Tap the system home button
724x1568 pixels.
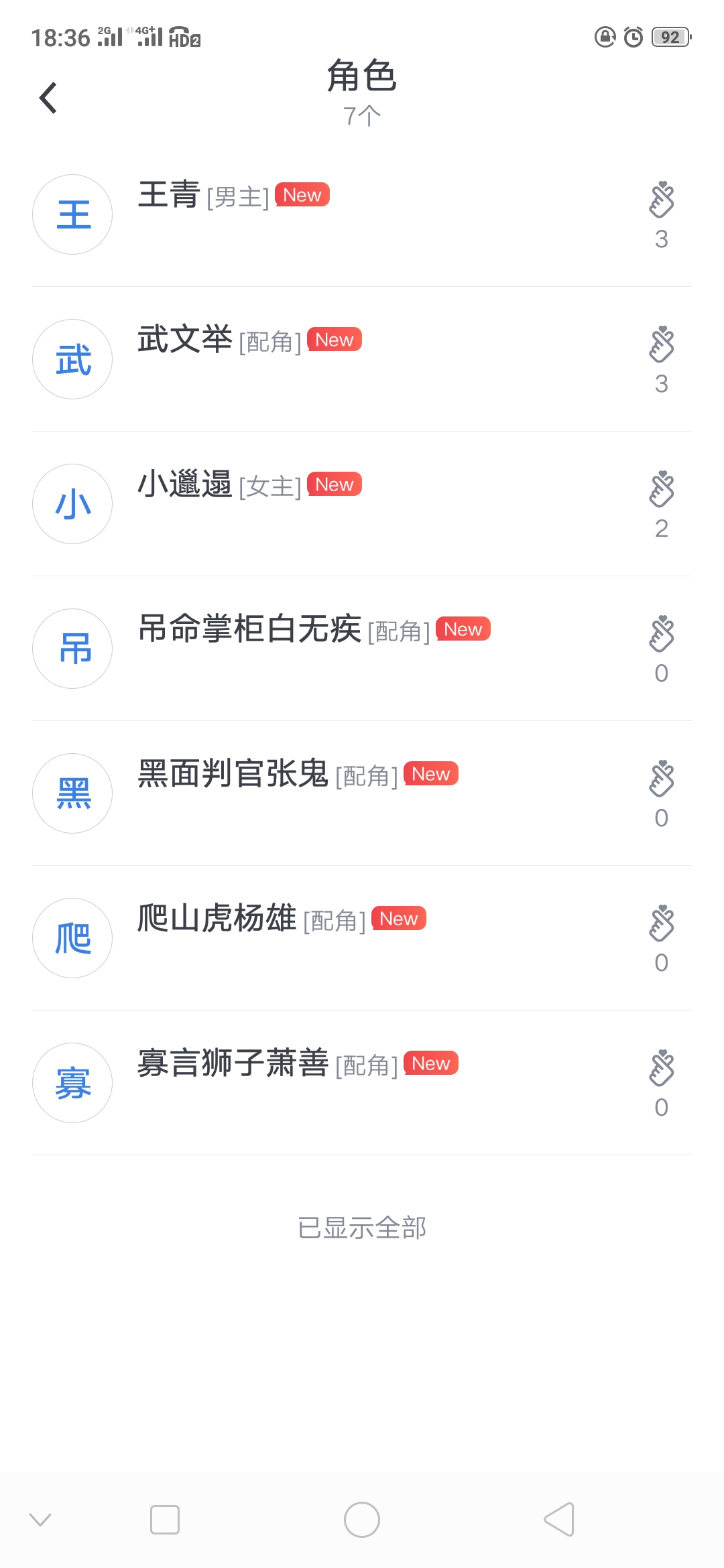pyautogui.click(x=362, y=1520)
